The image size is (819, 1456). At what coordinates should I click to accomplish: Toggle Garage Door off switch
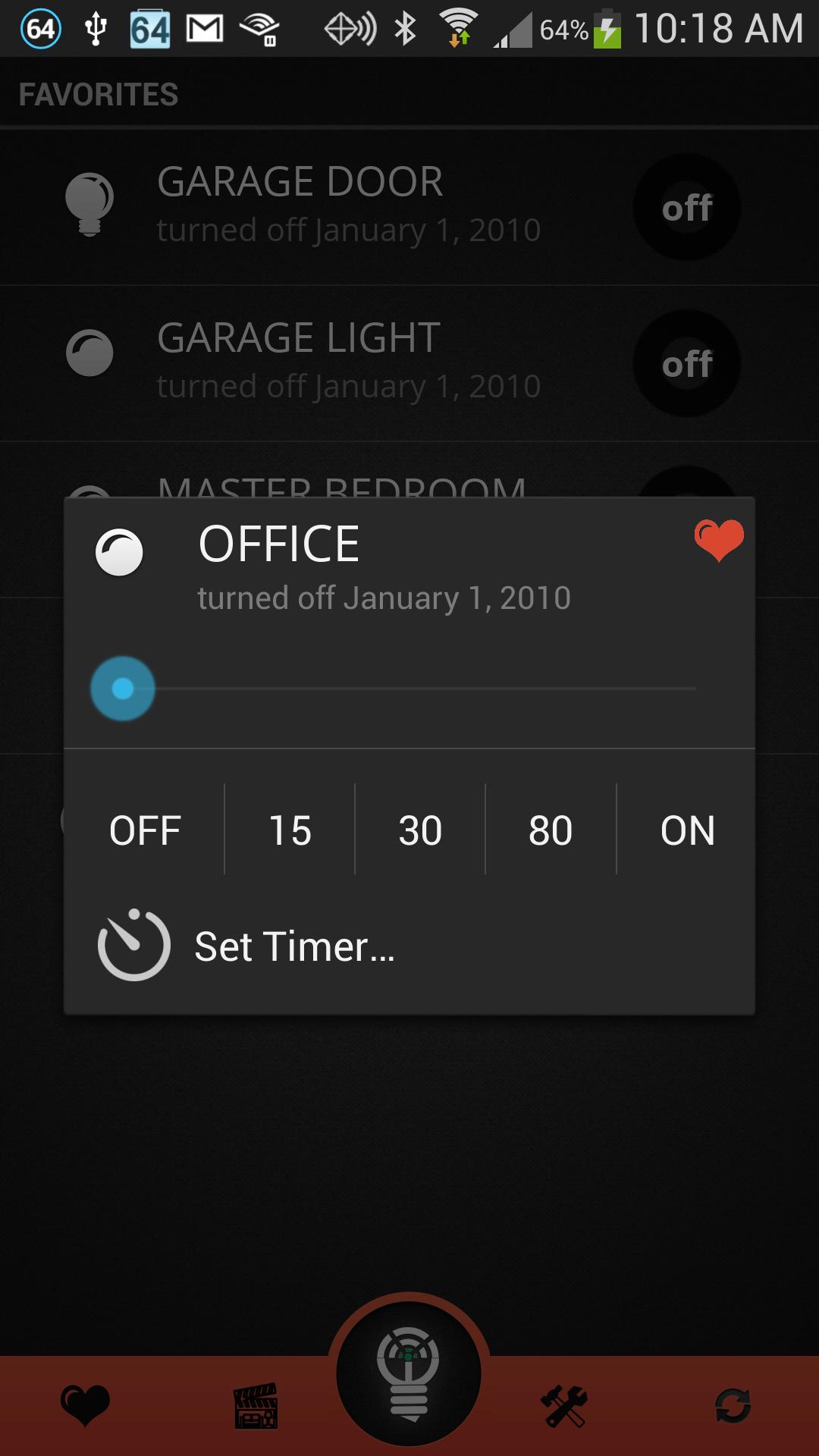[686, 208]
